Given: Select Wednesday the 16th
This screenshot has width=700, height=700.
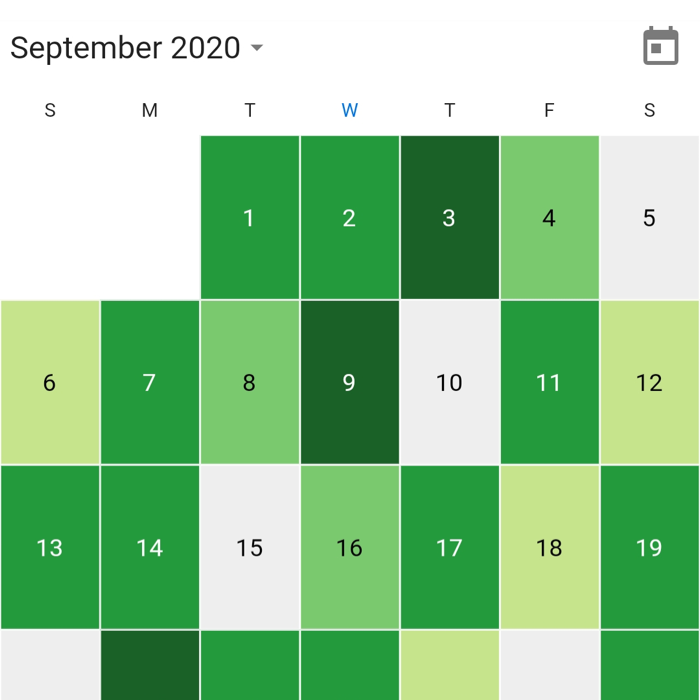Looking at the screenshot, I should coord(349,547).
